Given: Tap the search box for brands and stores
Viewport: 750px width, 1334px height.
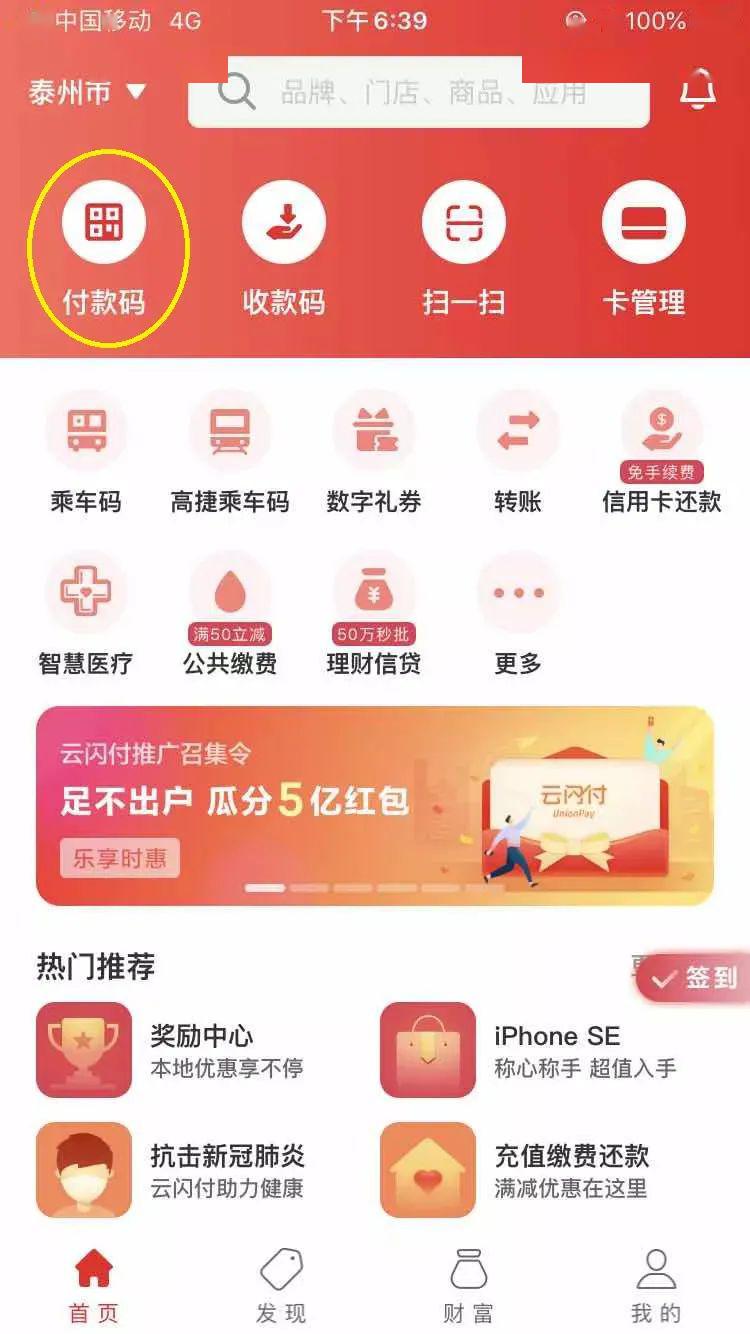Looking at the screenshot, I should pyautogui.click(x=419, y=93).
